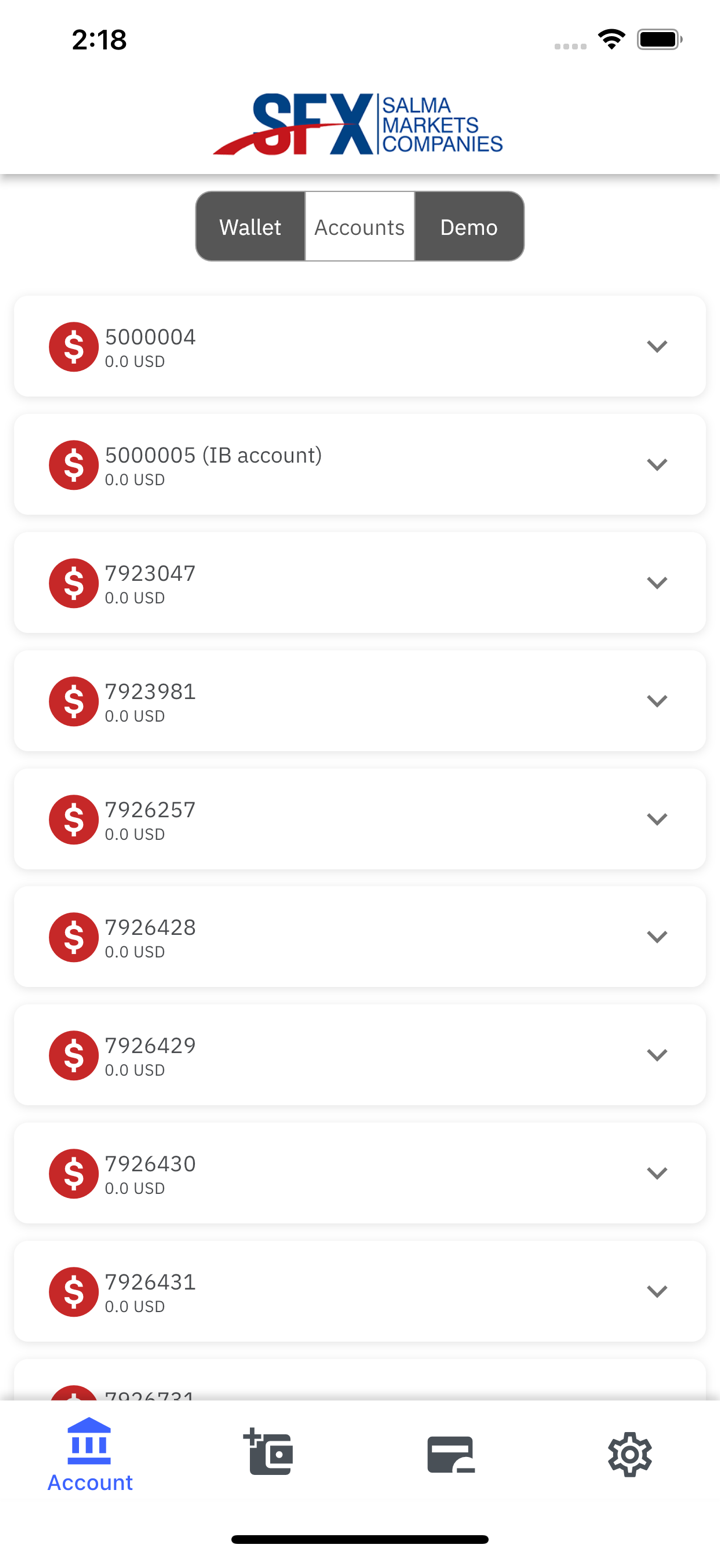The image size is (720, 1558).
Task: Open the add wallet deposit tab
Action: (x=268, y=1453)
